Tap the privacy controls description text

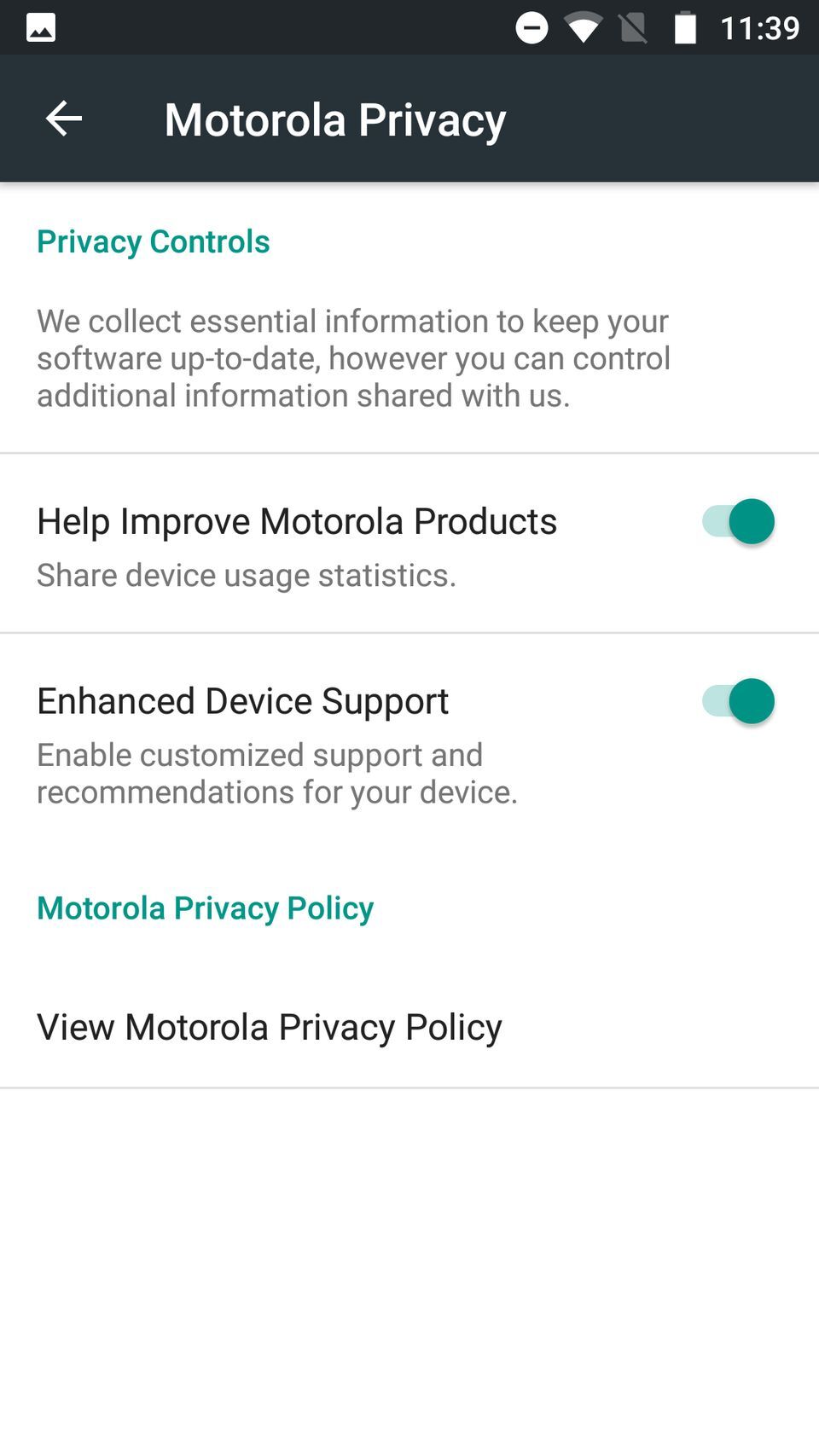point(353,358)
